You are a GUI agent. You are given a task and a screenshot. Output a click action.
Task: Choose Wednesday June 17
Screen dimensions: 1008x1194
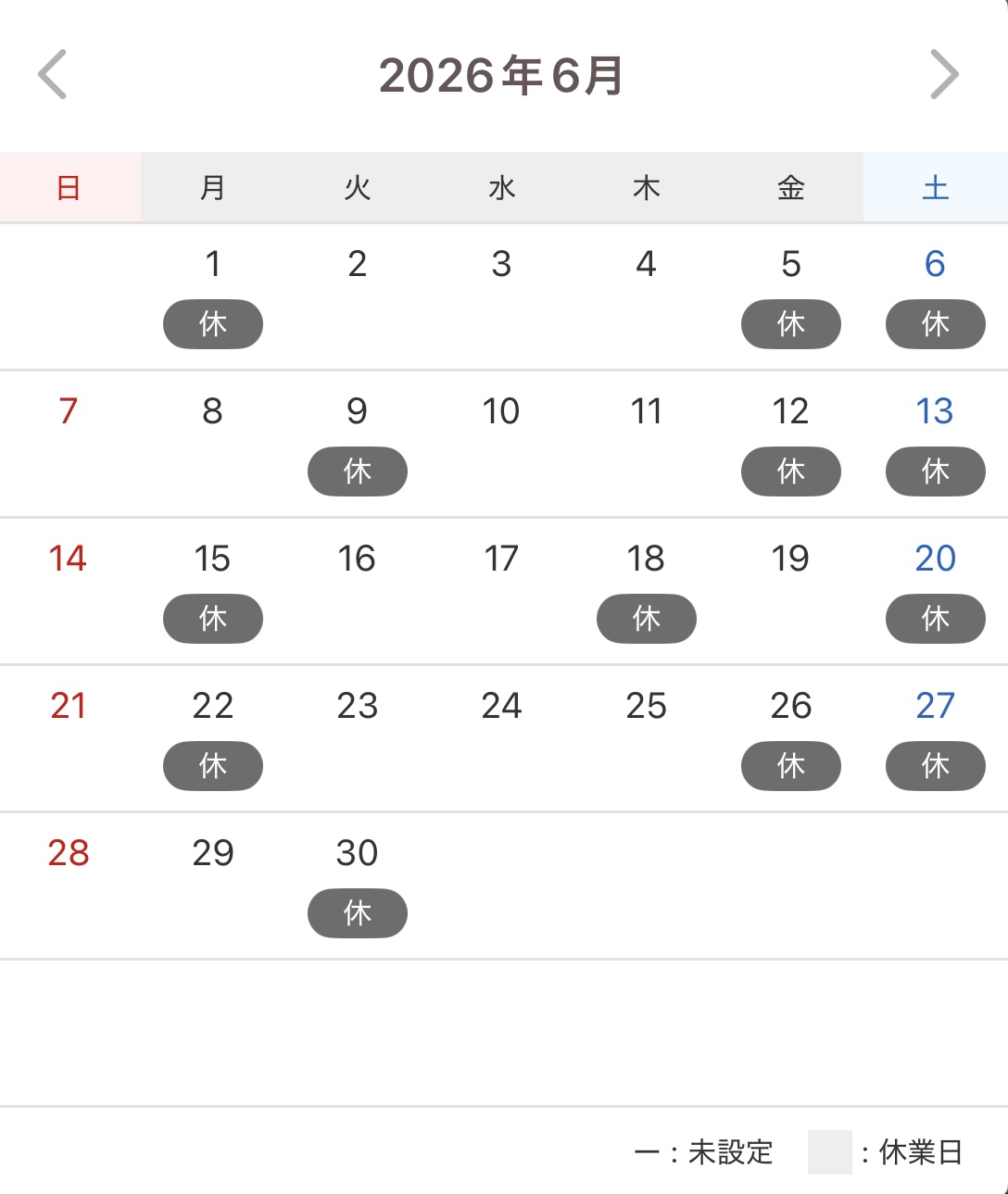[501, 589]
